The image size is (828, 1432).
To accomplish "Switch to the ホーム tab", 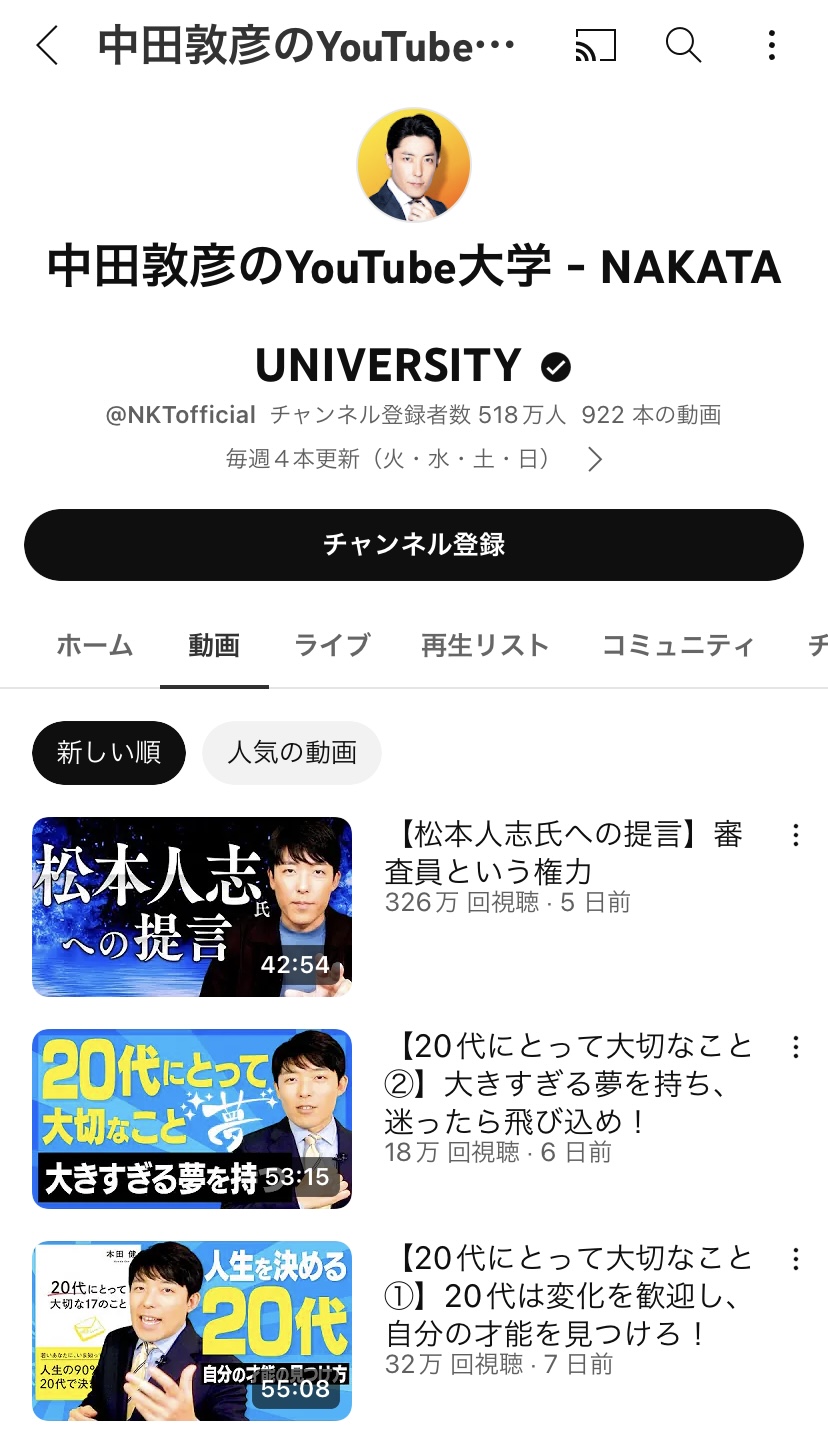I will [x=94, y=646].
